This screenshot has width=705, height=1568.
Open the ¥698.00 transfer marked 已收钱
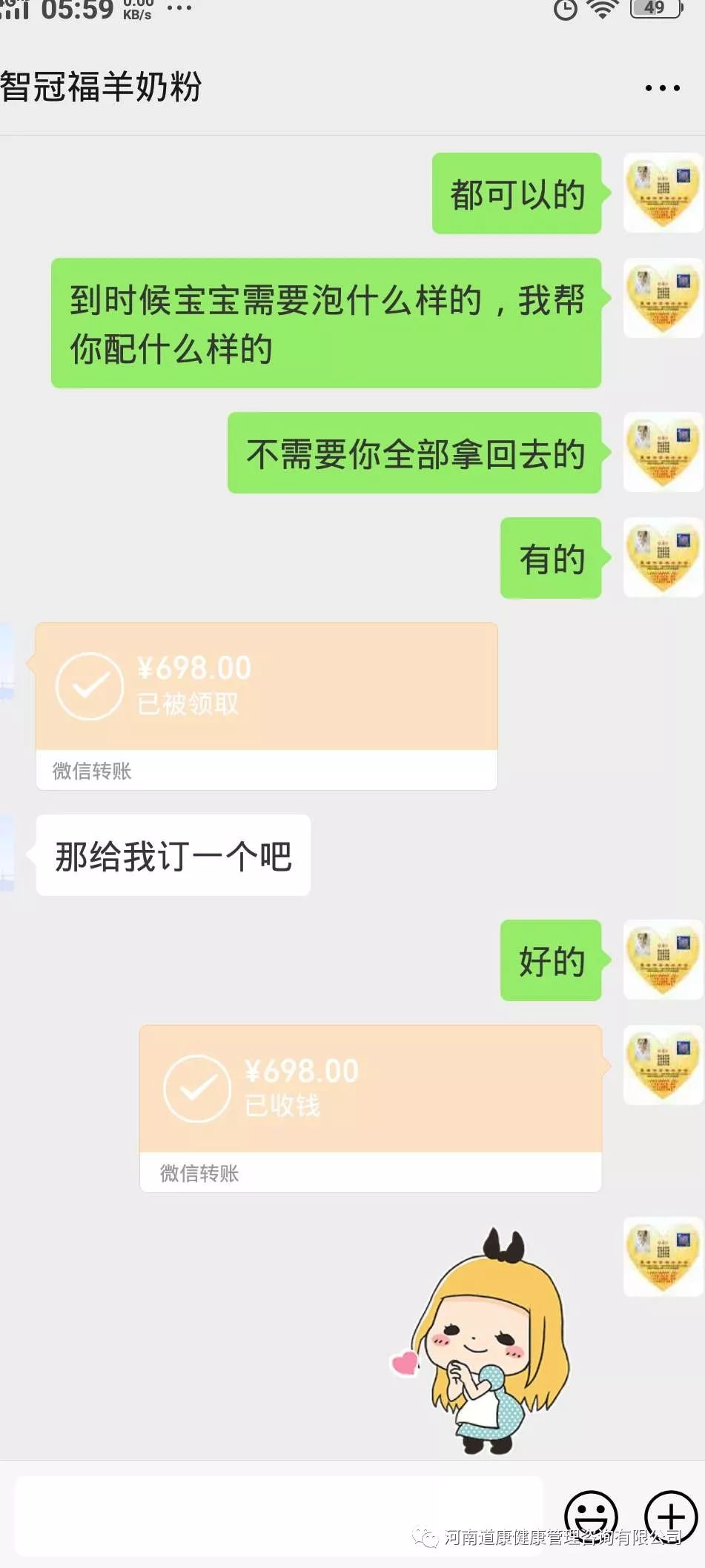[x=371, y=1109]
